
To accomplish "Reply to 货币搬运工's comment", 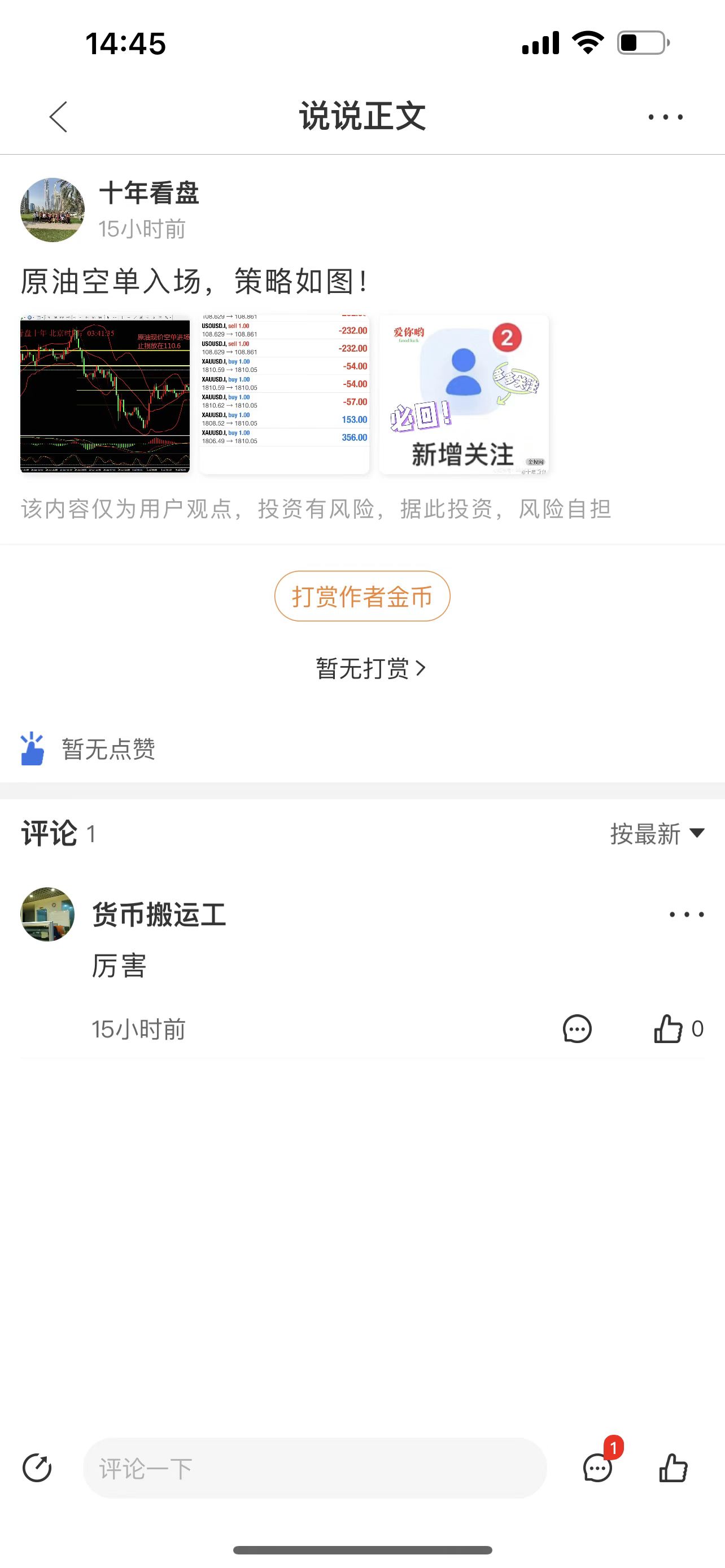I will [576, 1030].
